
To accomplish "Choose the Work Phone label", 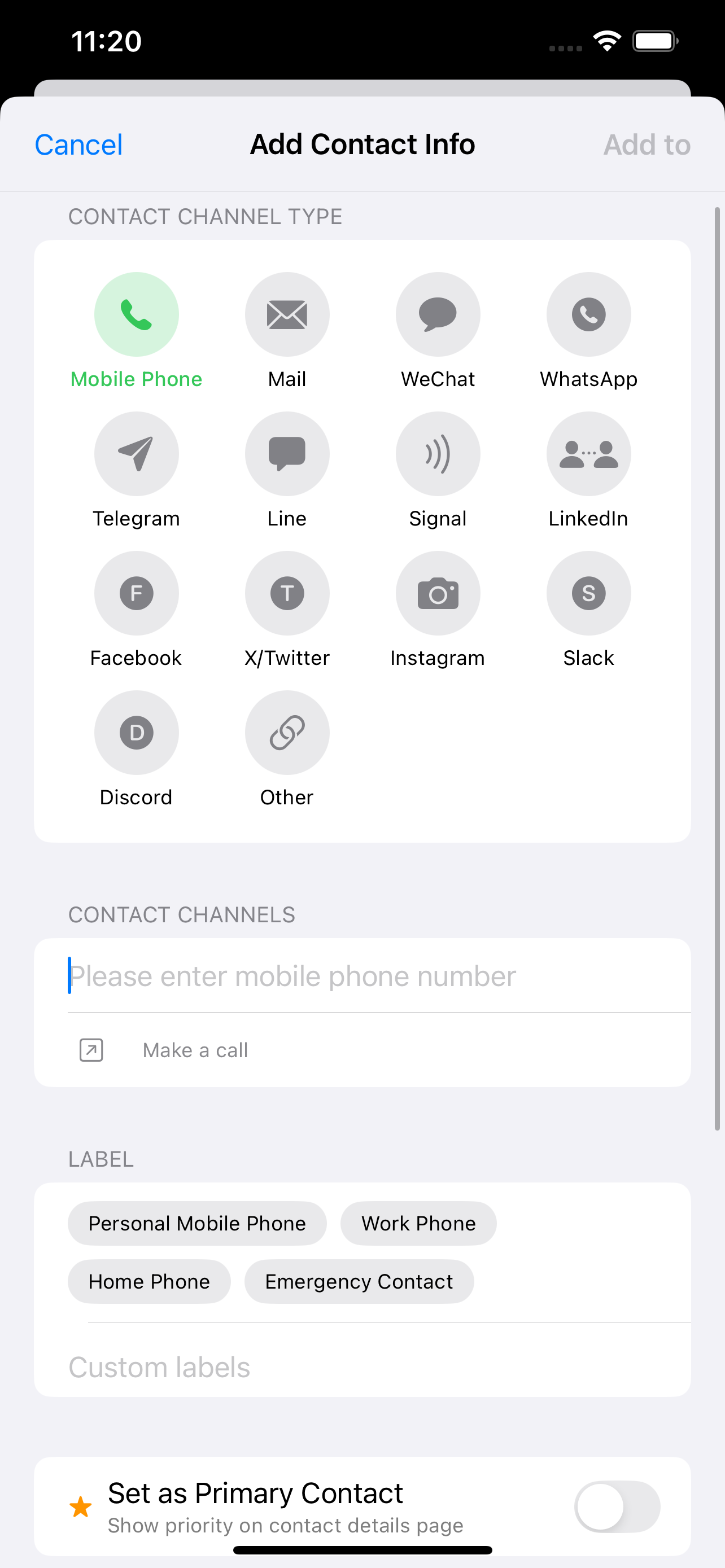I will pos(418,1223).
